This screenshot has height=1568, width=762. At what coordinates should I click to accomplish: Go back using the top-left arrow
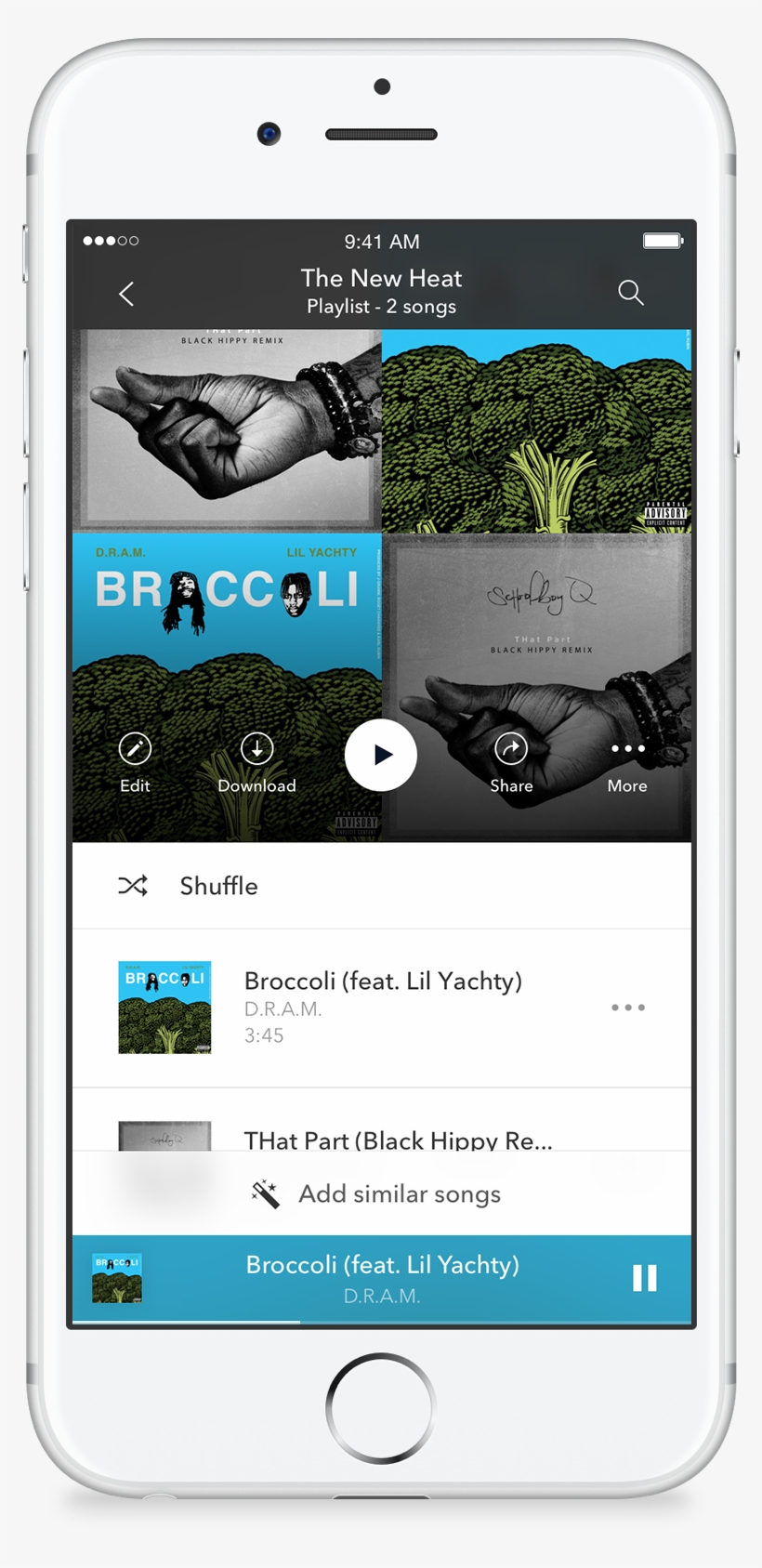(x=127, y=294)
